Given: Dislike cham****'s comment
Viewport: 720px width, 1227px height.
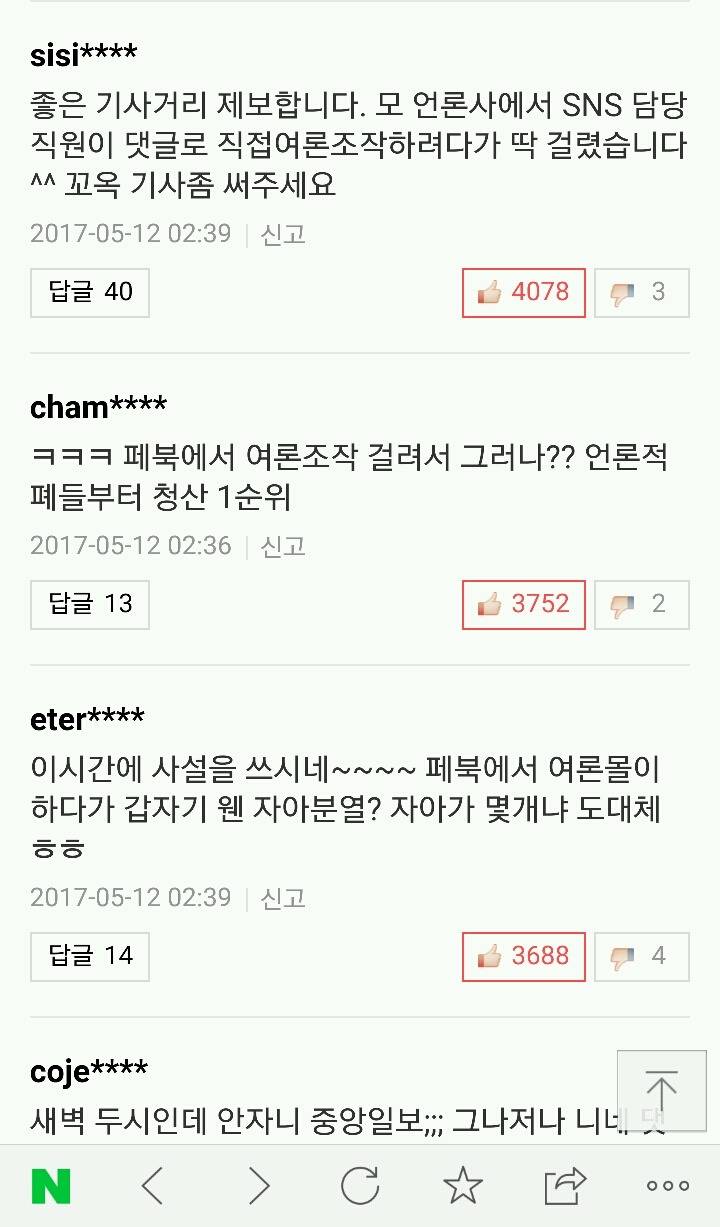Looking at the screenshot, I should (641, 604).
